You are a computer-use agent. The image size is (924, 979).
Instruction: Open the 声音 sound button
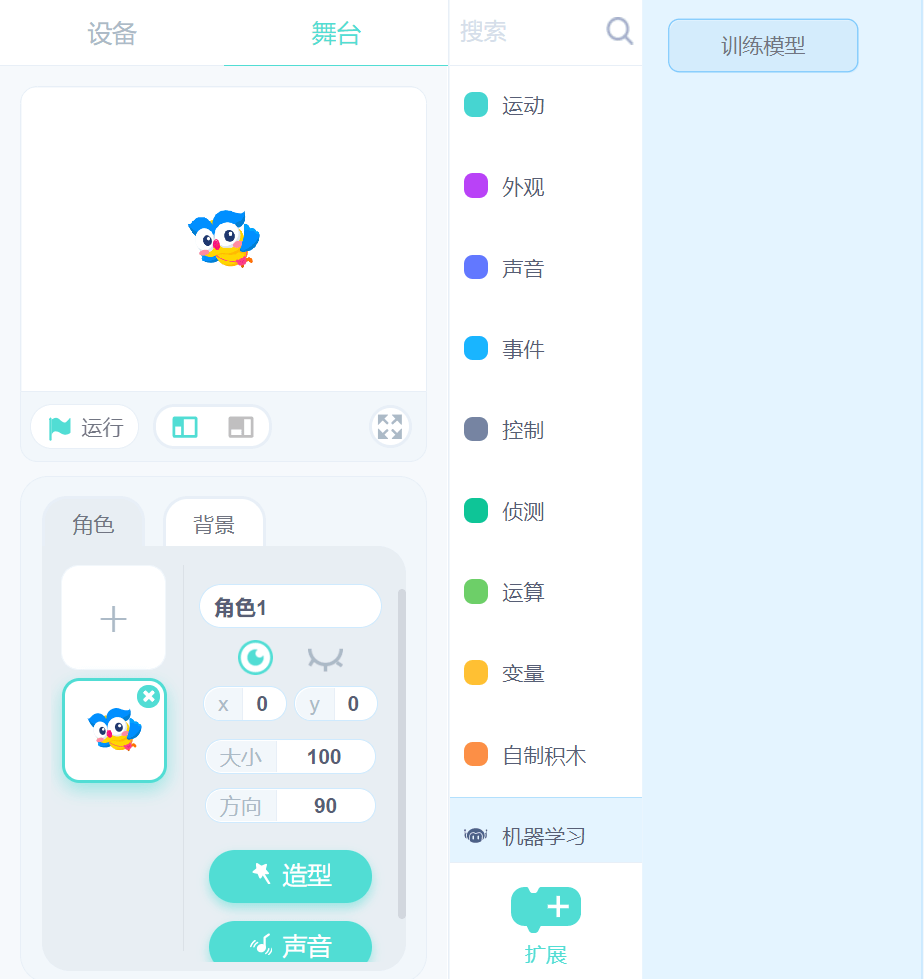(x=290, y=945)
